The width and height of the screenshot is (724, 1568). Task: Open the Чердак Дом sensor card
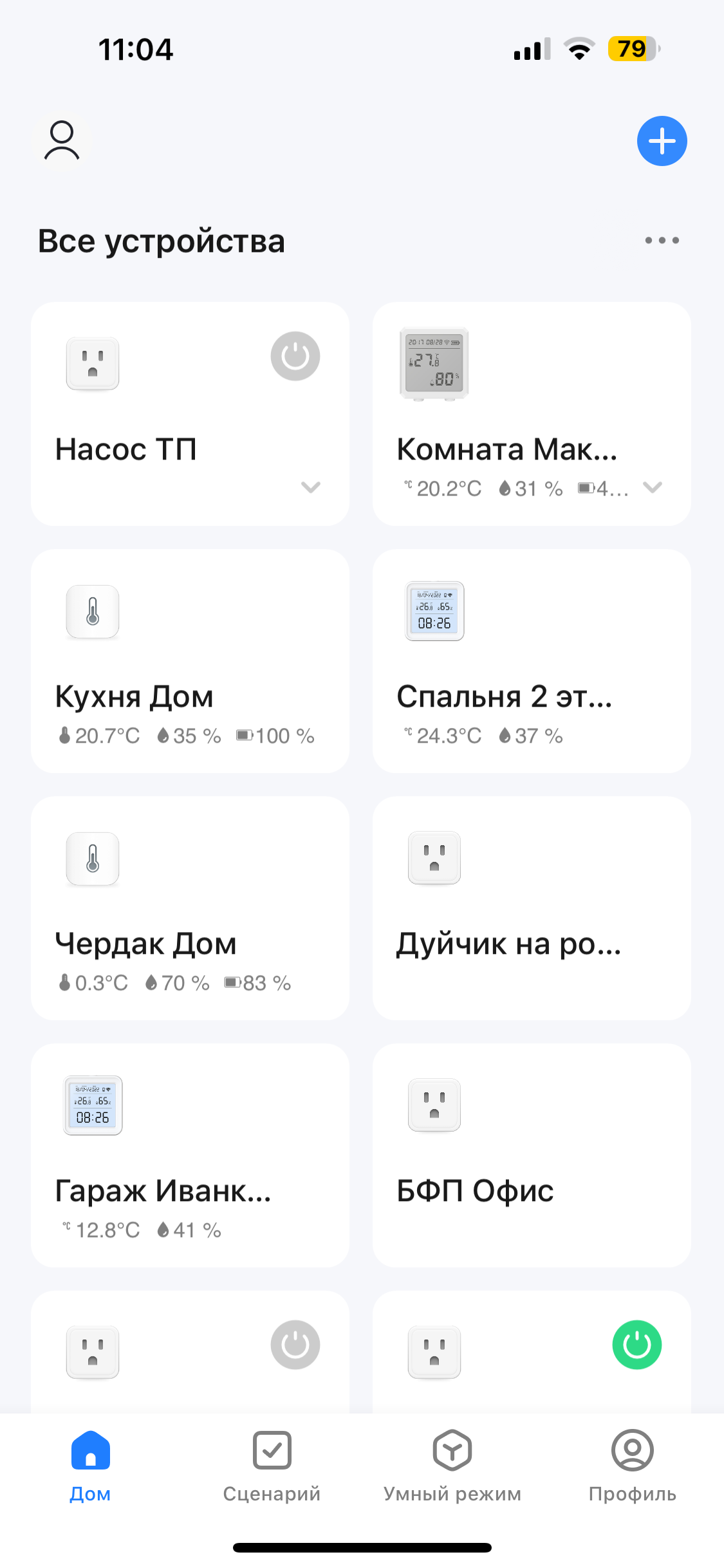point(190,908)
